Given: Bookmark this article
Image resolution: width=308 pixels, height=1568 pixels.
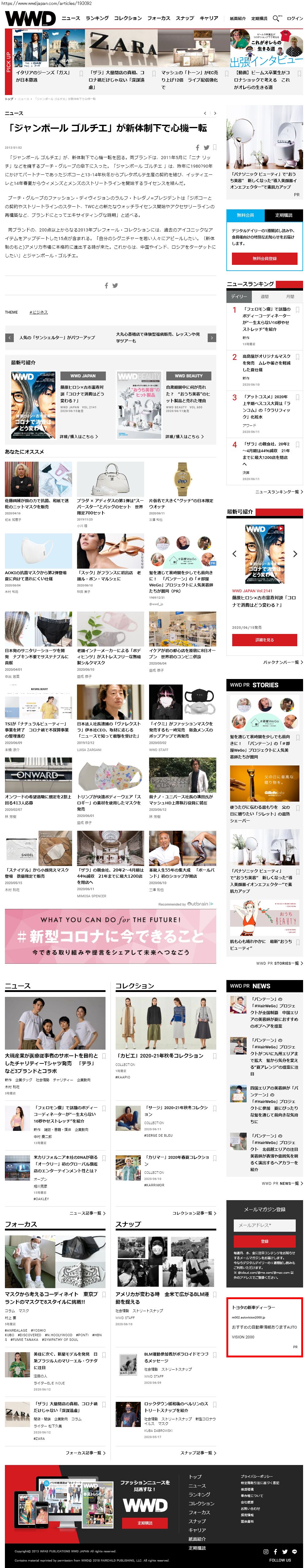Looking at the screenshot, I should click(x=214, y=147).
